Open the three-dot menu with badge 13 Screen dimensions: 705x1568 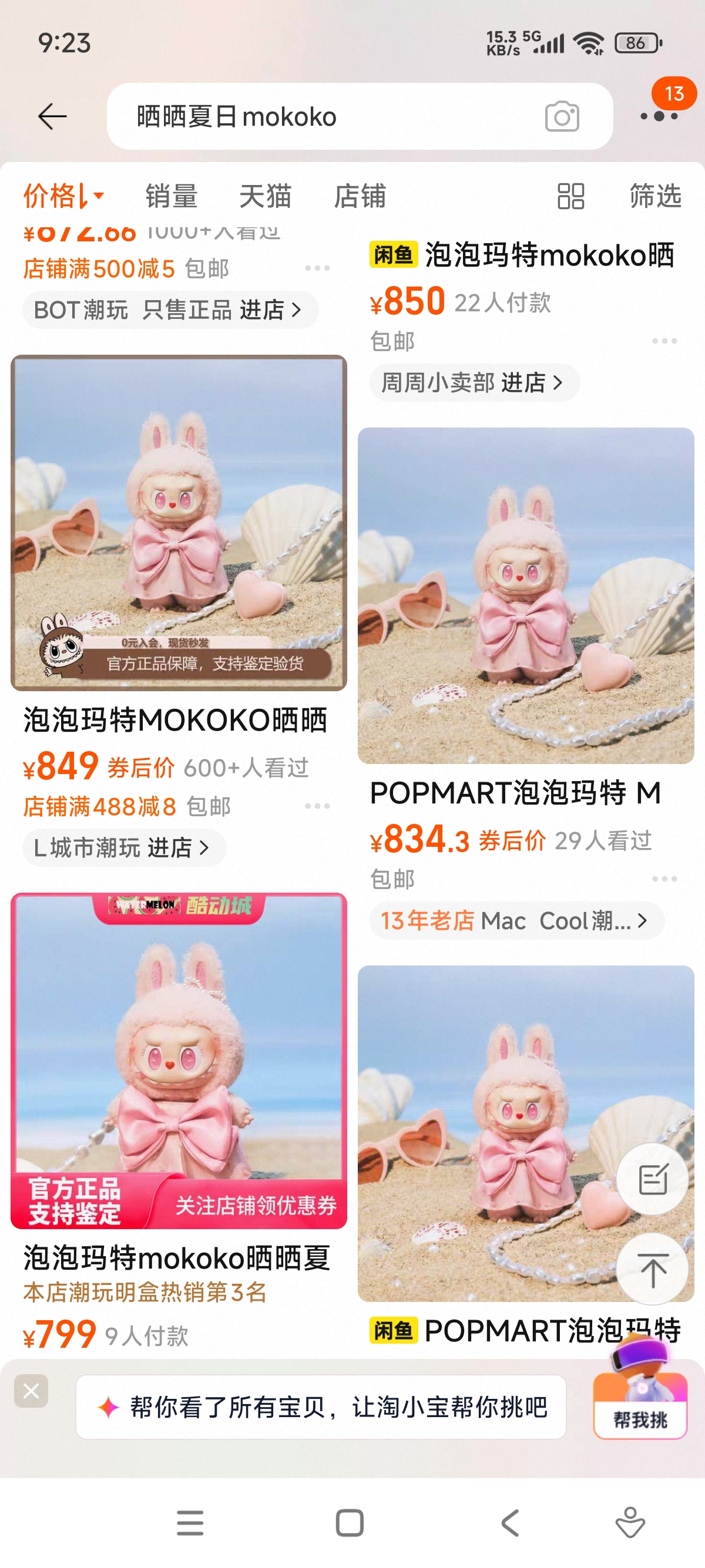tap(659, 115)
